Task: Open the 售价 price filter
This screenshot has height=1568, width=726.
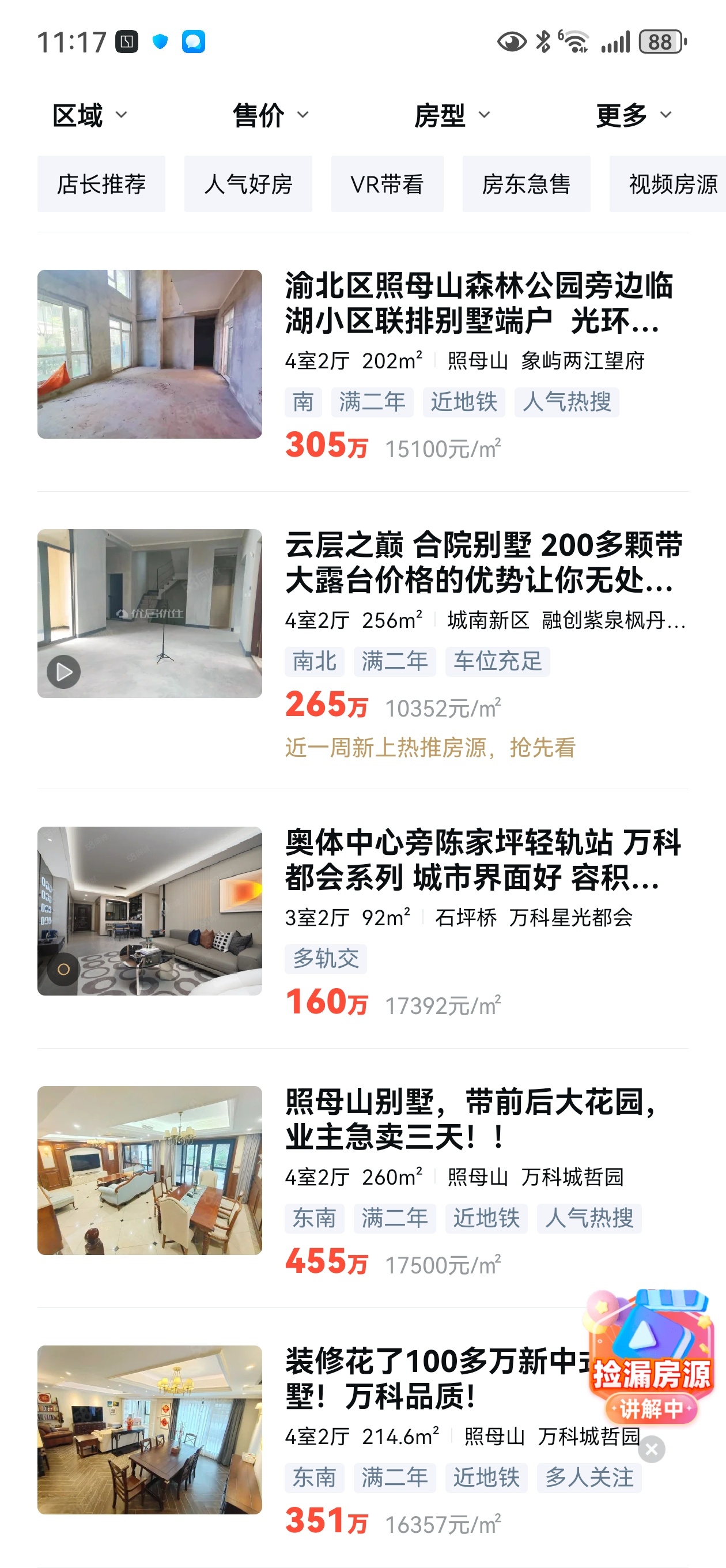Action: pyautogui.click(x=270, y=115)
